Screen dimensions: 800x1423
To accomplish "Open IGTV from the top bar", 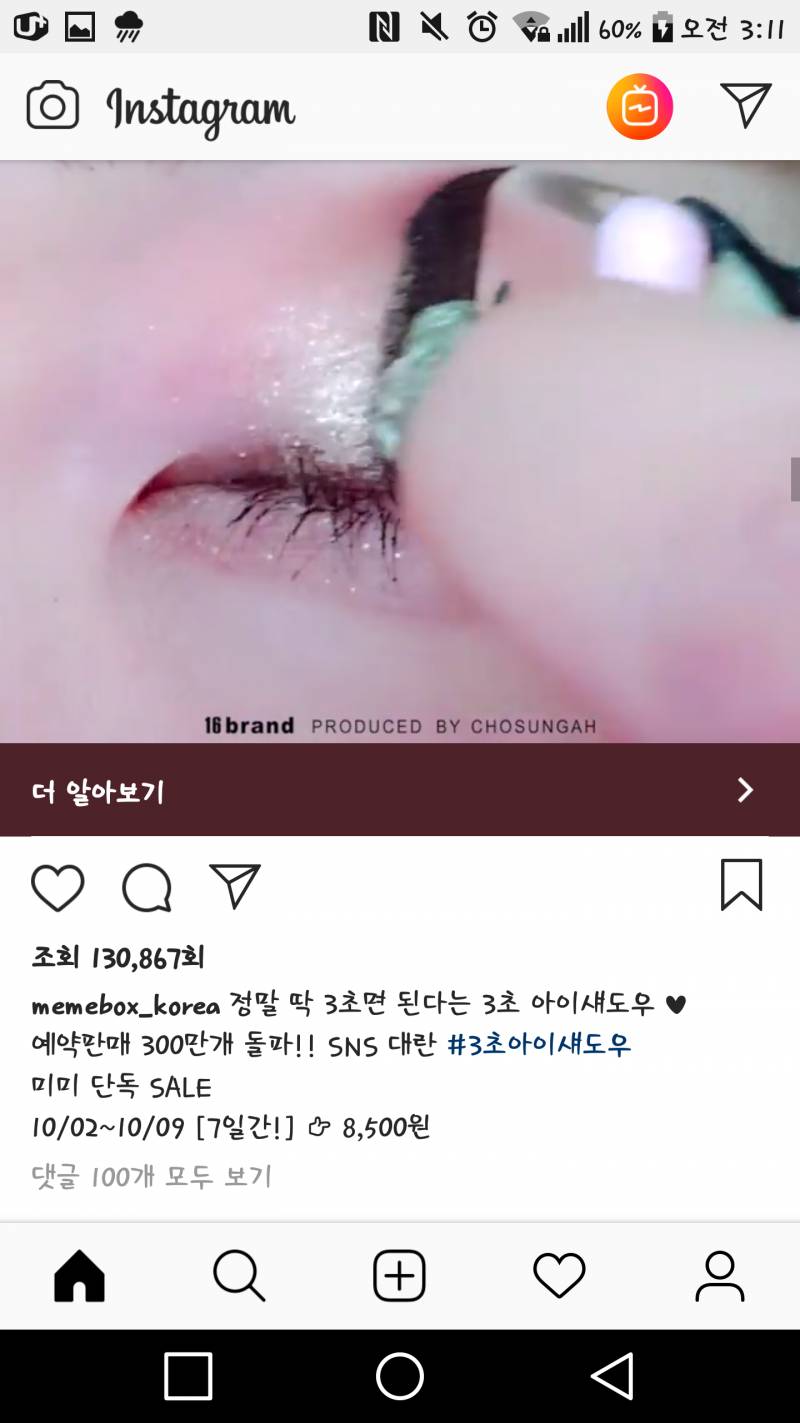I will click(639, 106).
